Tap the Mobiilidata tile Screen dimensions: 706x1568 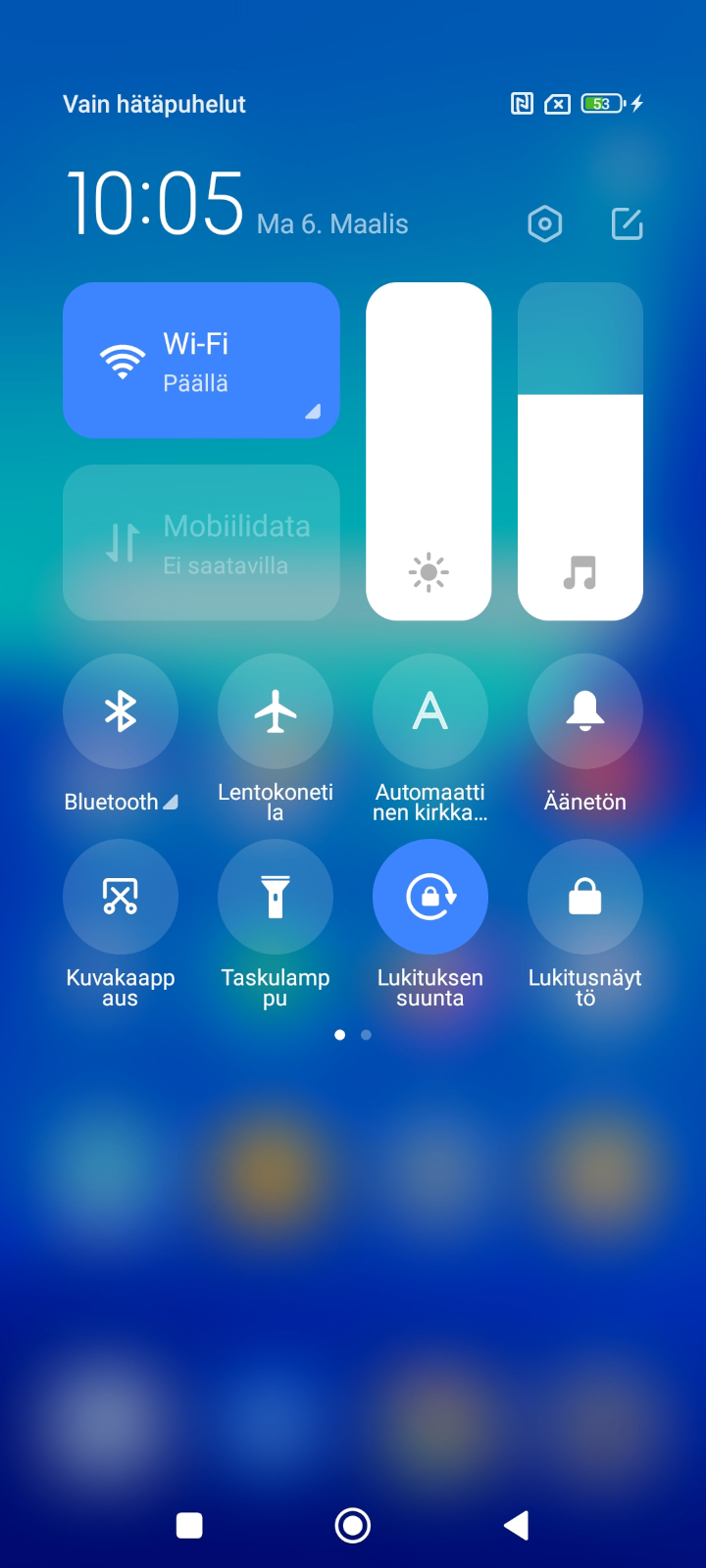(201, 542)
